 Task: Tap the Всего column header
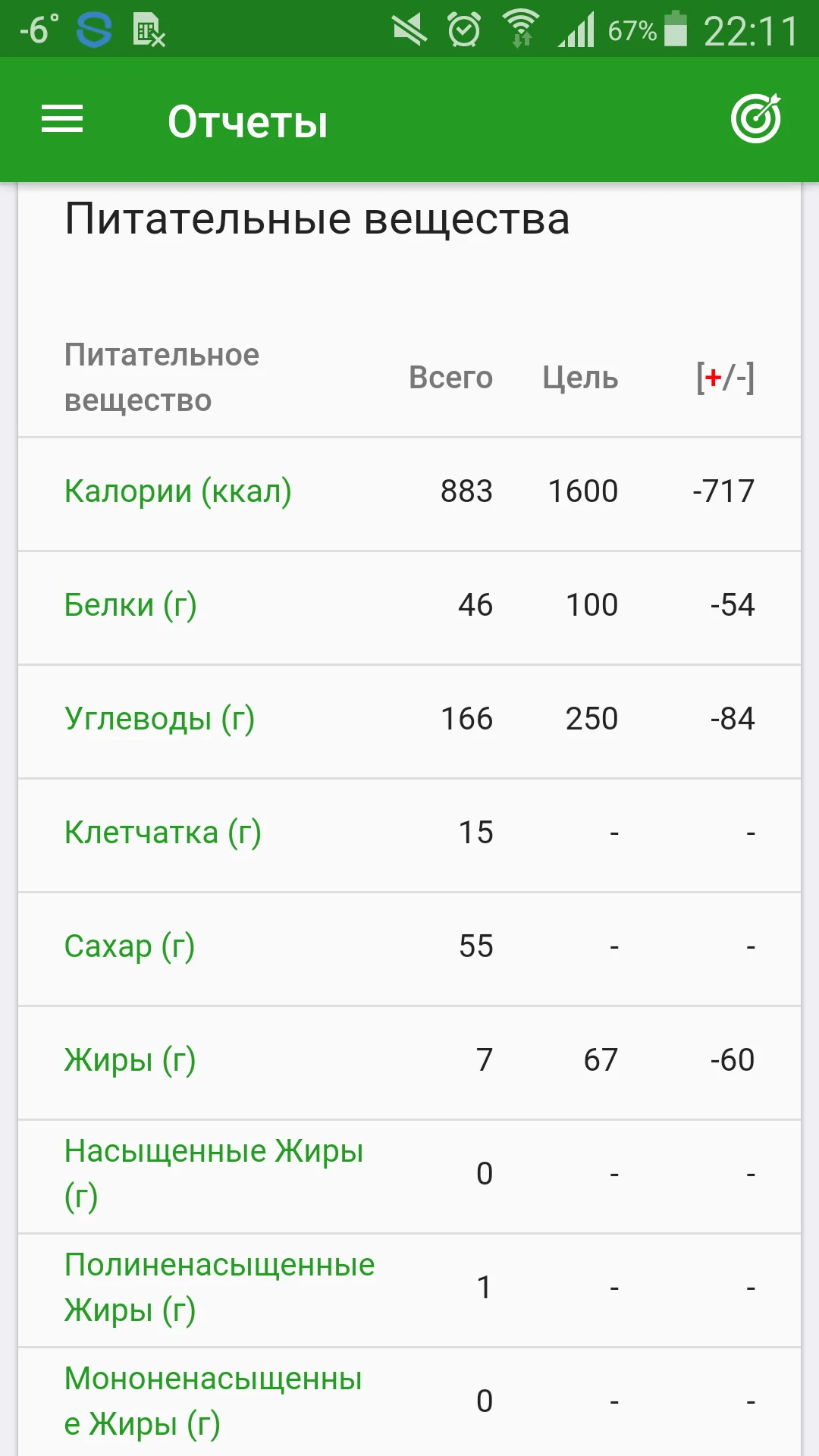tap(451, 377)
